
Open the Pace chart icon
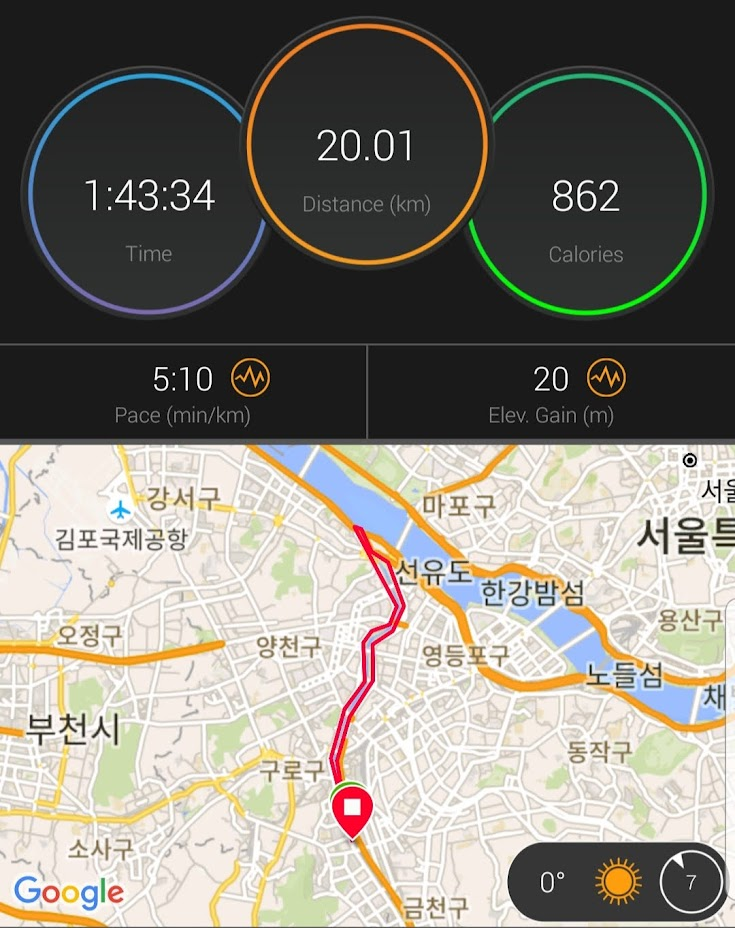point(250,378)
